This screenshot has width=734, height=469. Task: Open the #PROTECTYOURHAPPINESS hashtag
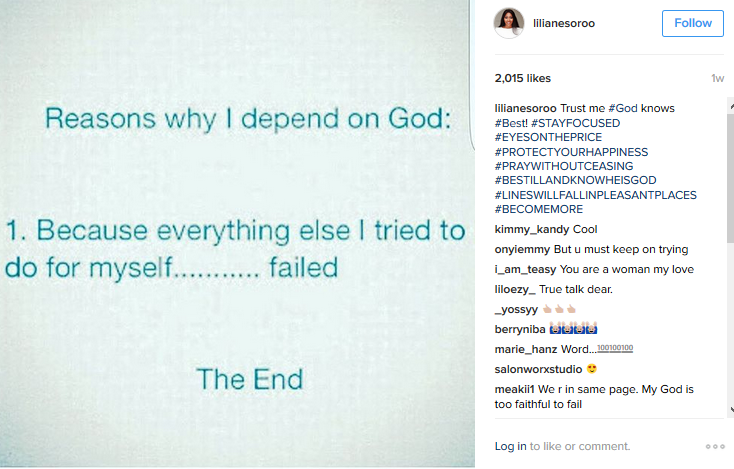click(571, 152)
